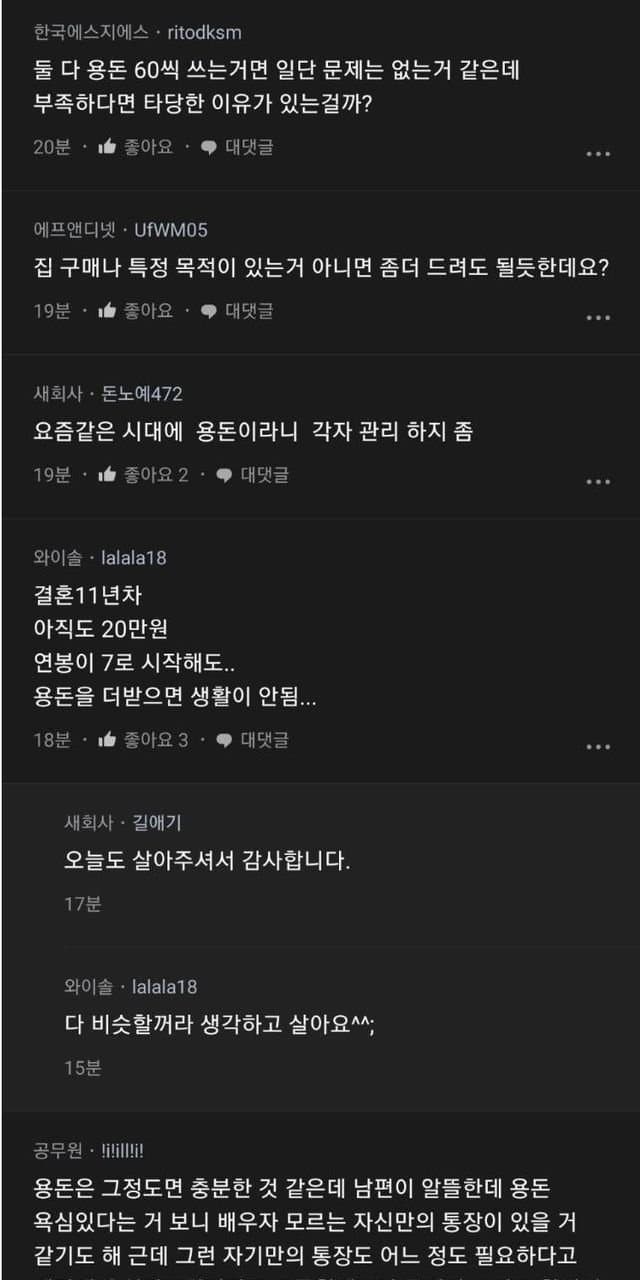Open overflow menu on UfWM05's comment

pos(598,318)
